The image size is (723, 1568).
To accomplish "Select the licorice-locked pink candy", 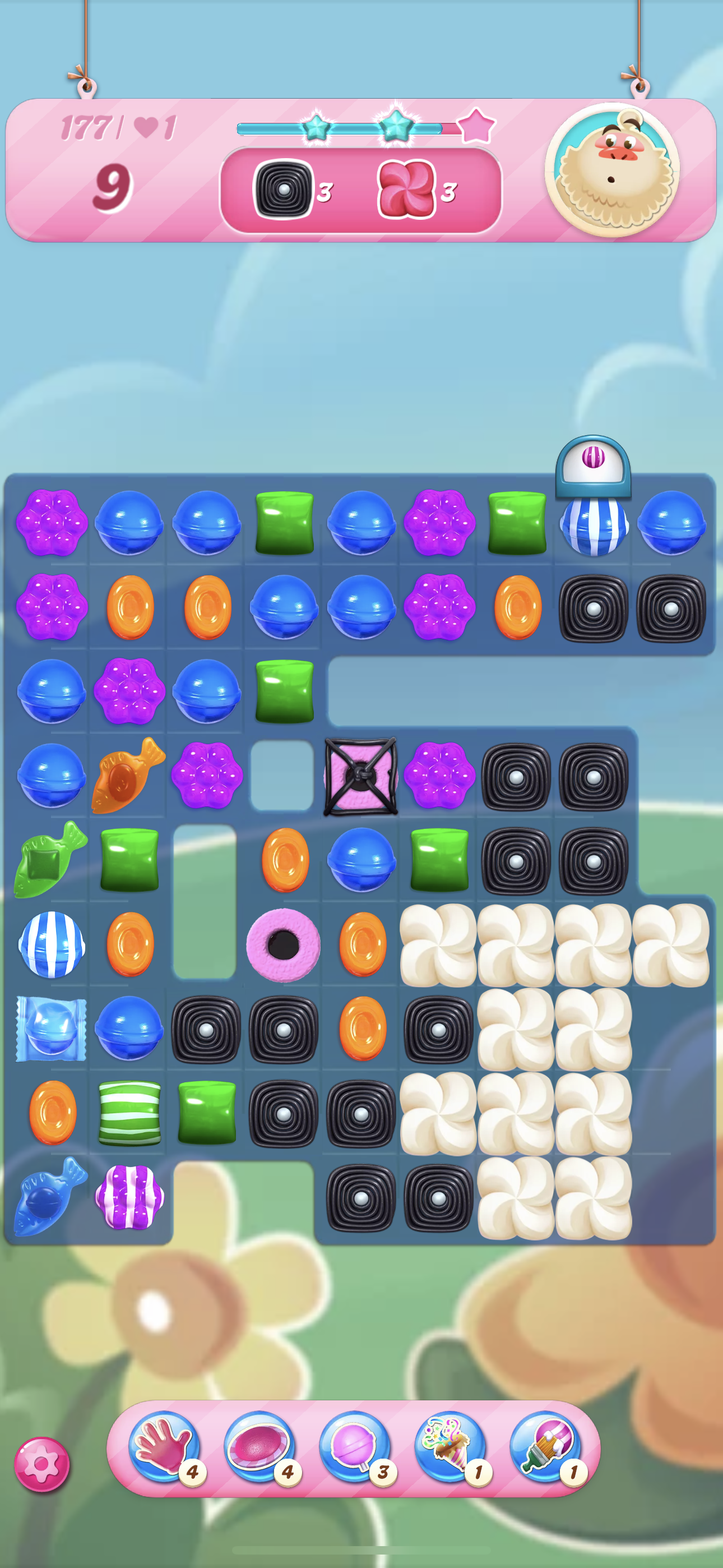I will coord(361,776).
